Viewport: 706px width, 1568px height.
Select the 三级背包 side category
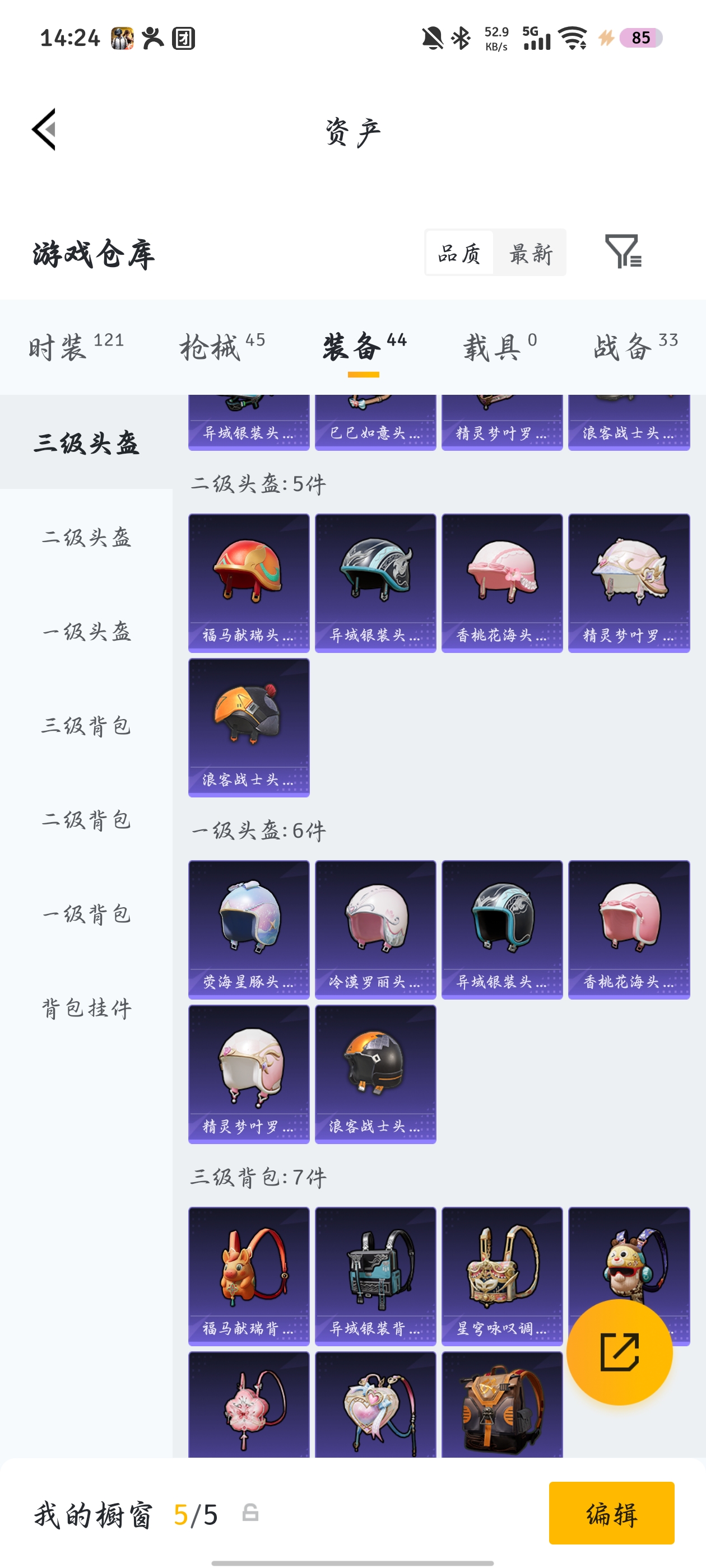tap(86, 726)
